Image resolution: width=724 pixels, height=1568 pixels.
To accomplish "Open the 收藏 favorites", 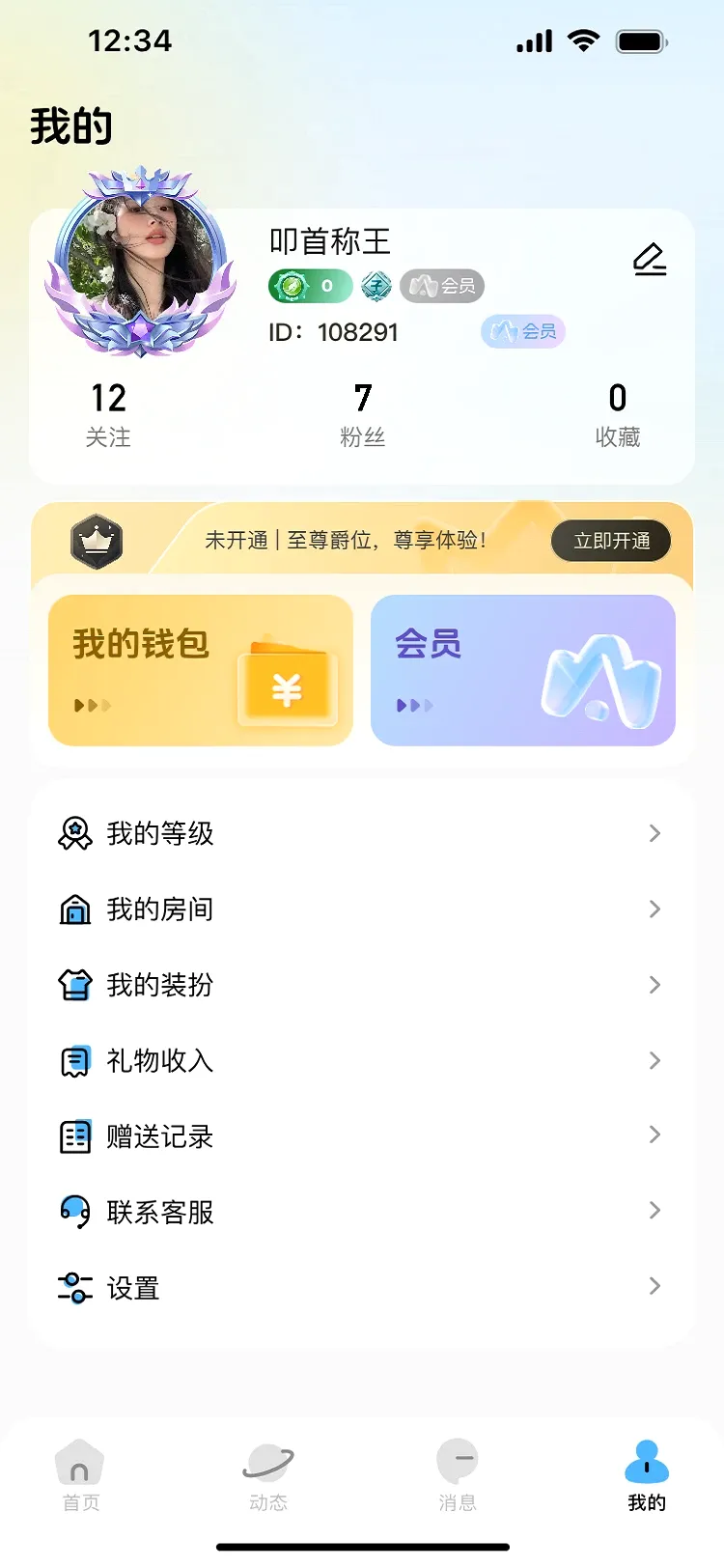I will tap(618, 414).
